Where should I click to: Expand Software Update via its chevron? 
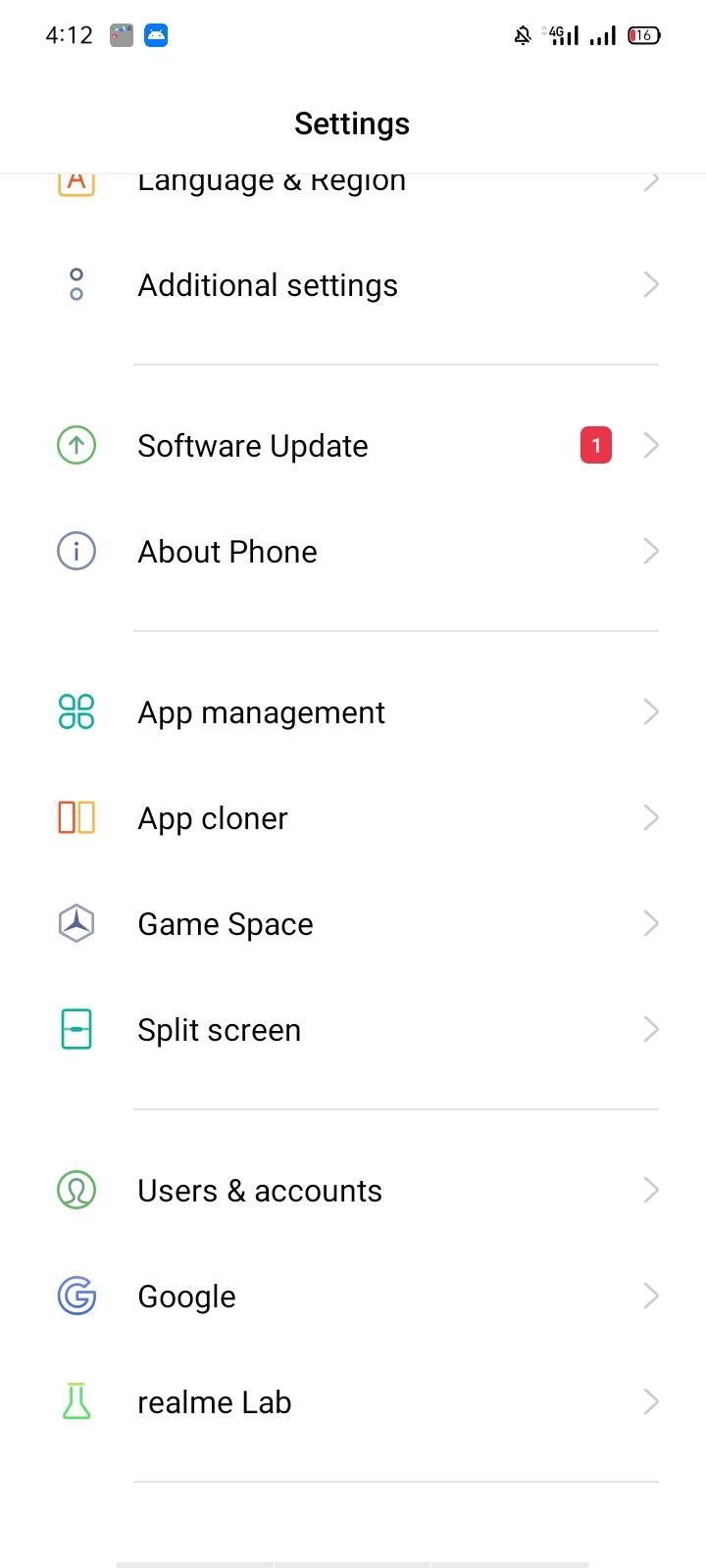click(x=650, y=445)
